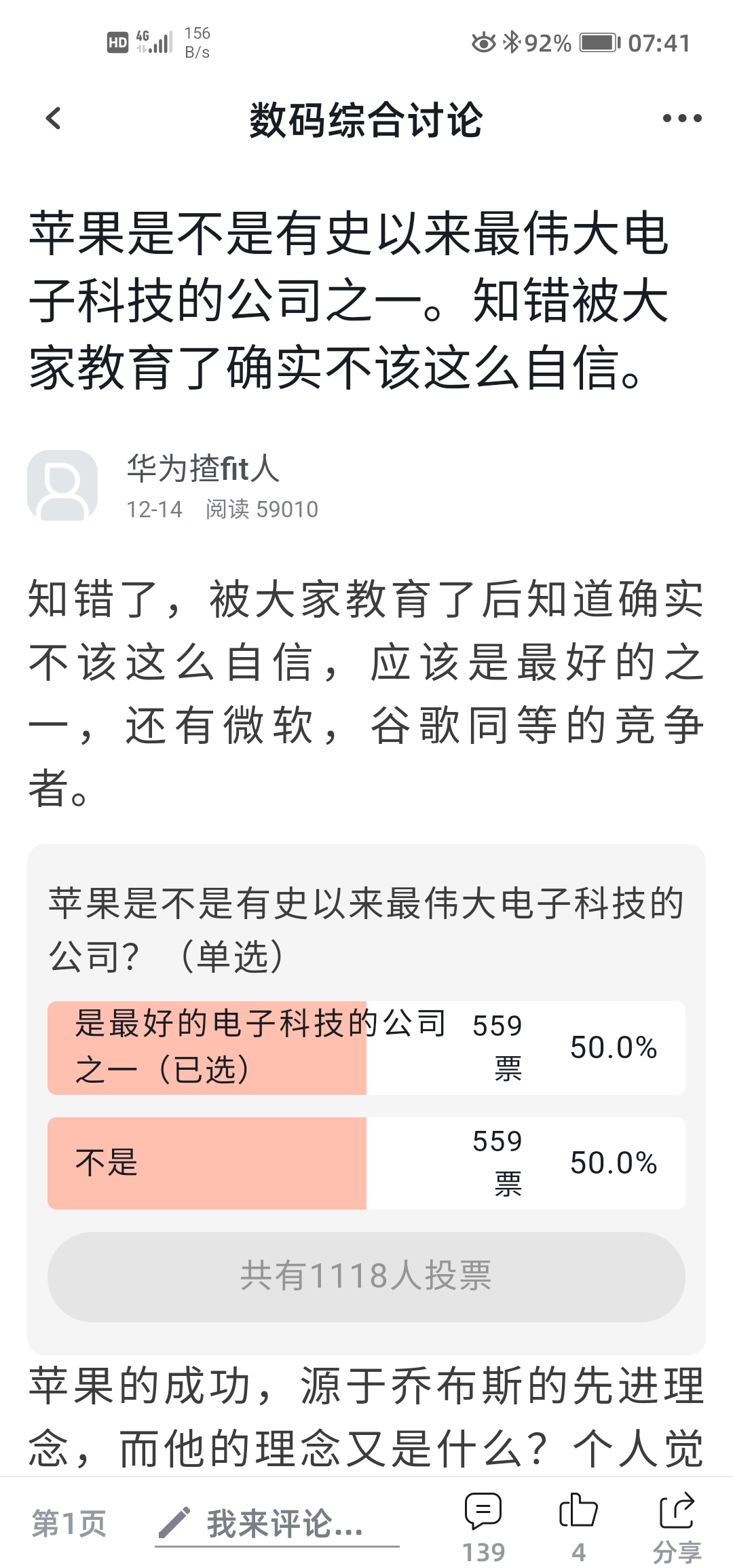
Task: Go back from 数码综合讨论
Action: [x=54, y=119]
